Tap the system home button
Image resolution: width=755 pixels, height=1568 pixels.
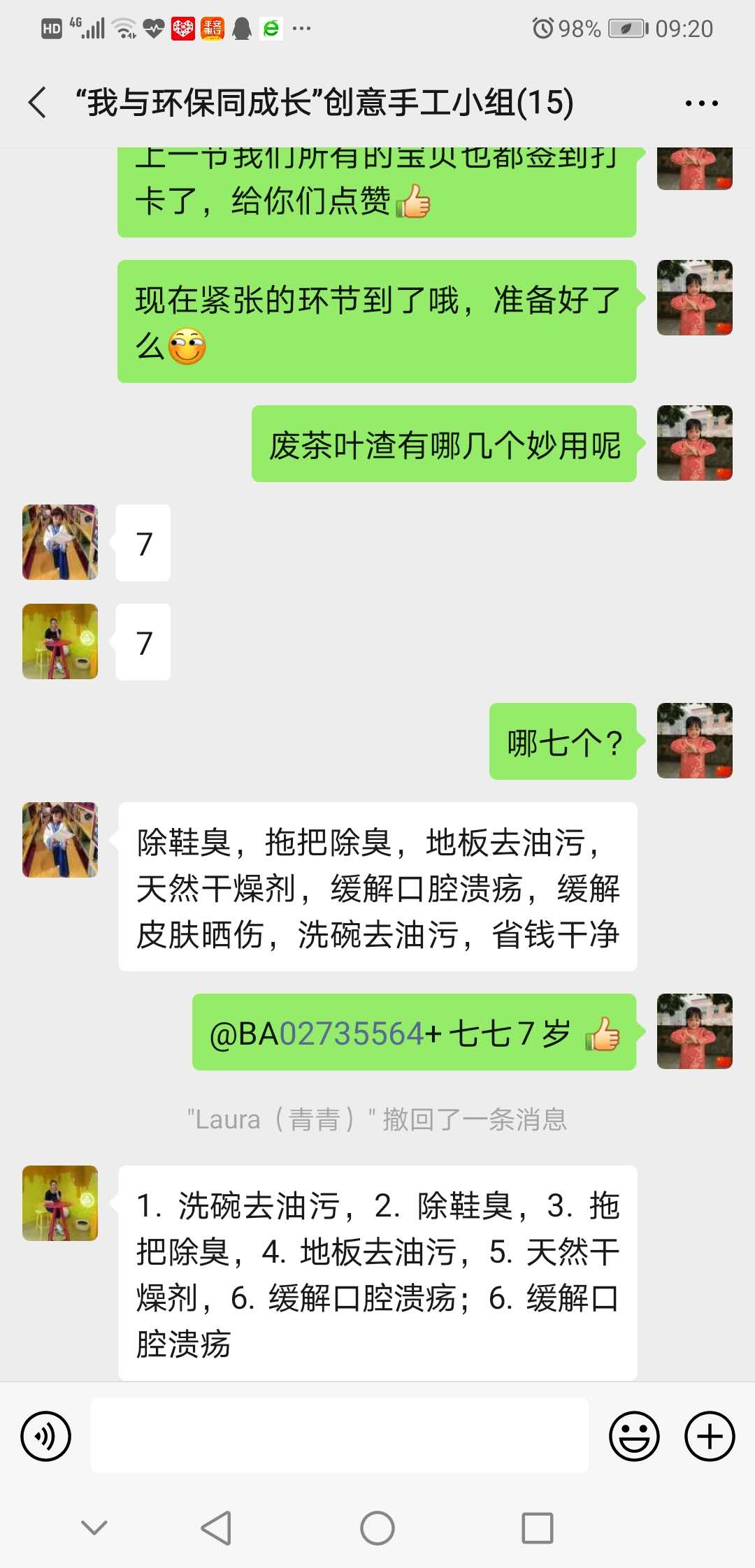[x=377, y=1528]
